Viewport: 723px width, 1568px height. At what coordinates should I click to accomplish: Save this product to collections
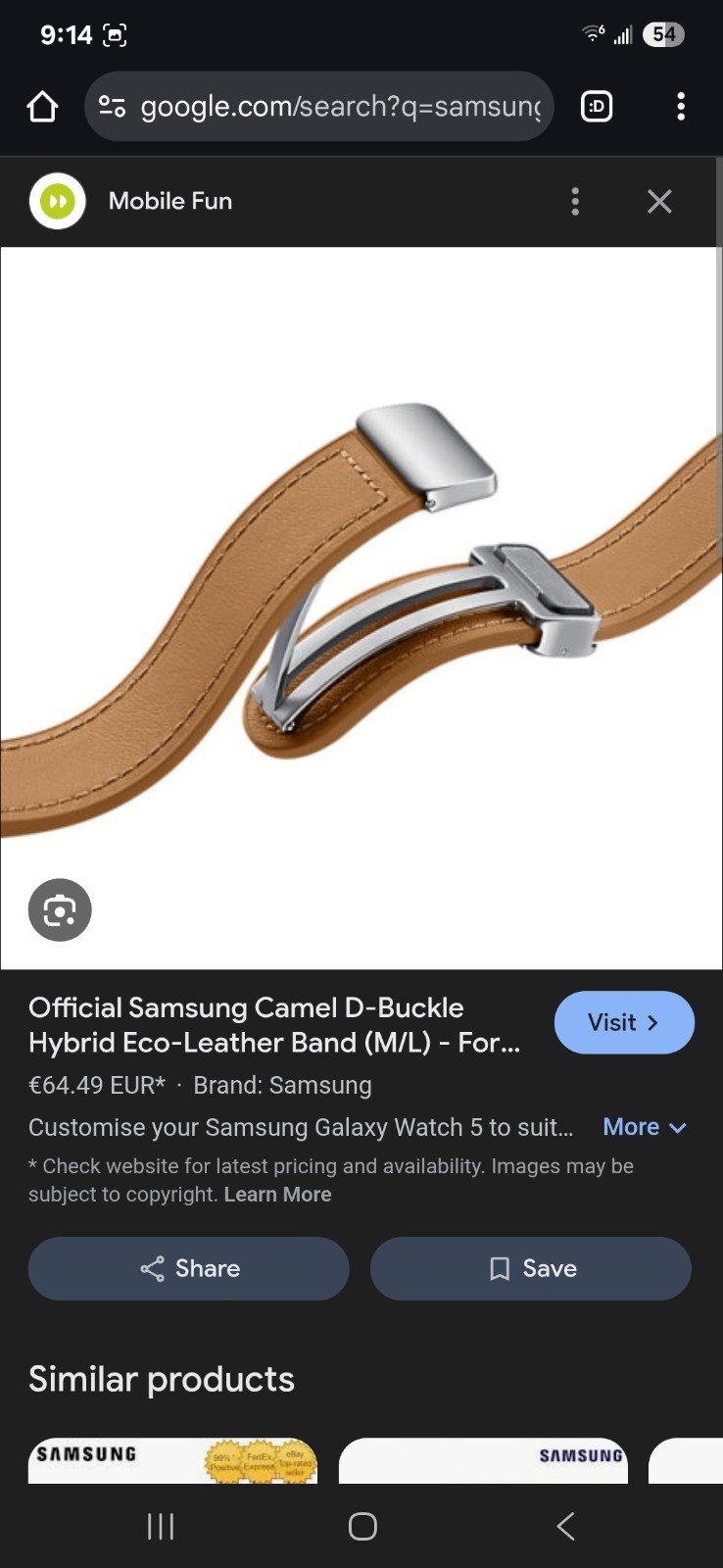click(531, 1268)
